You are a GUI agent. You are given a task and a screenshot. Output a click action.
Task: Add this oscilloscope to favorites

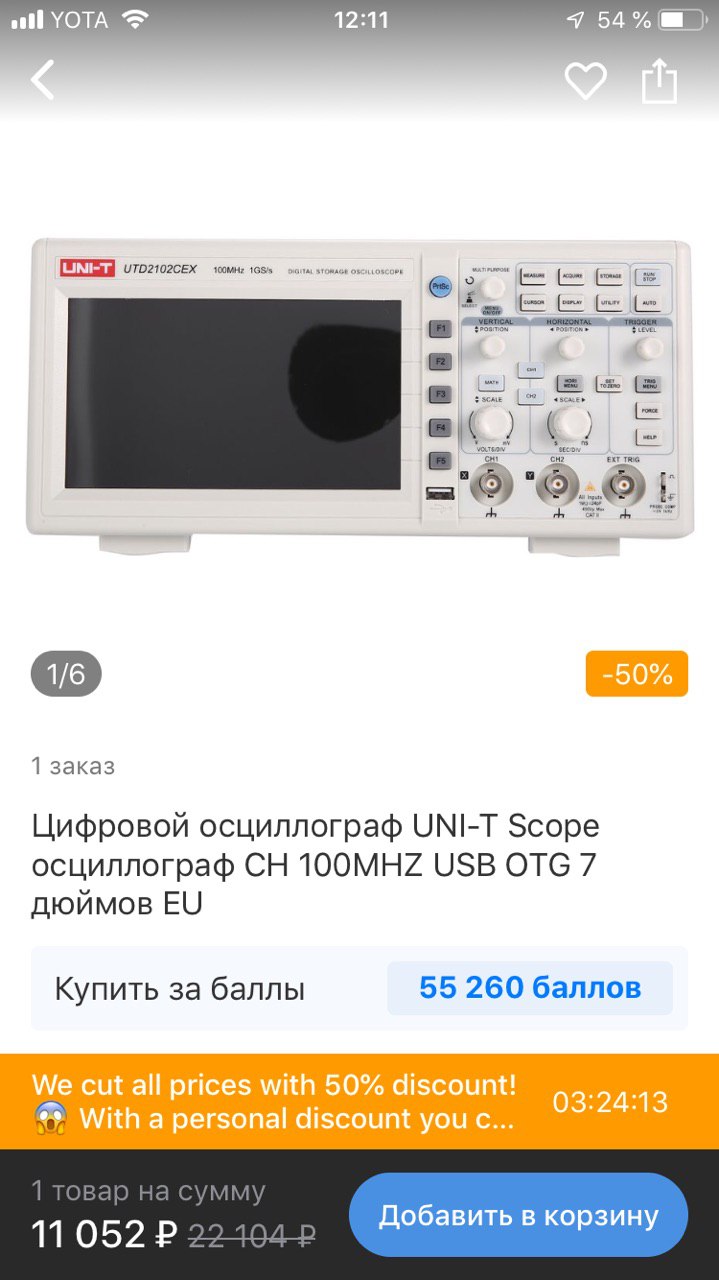tap(585, 80)
